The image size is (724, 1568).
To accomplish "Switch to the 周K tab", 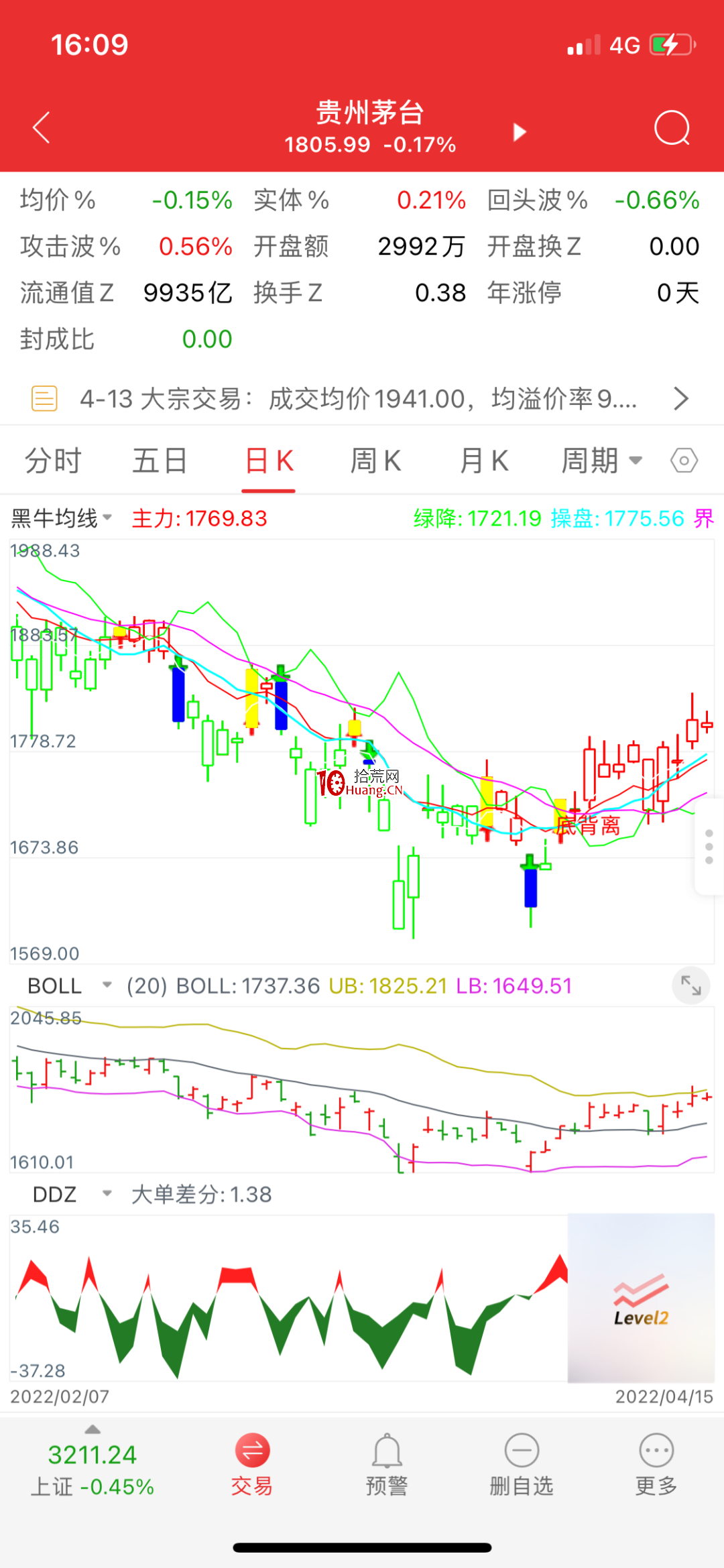I will pyautogui.click(x=375, y=461).
